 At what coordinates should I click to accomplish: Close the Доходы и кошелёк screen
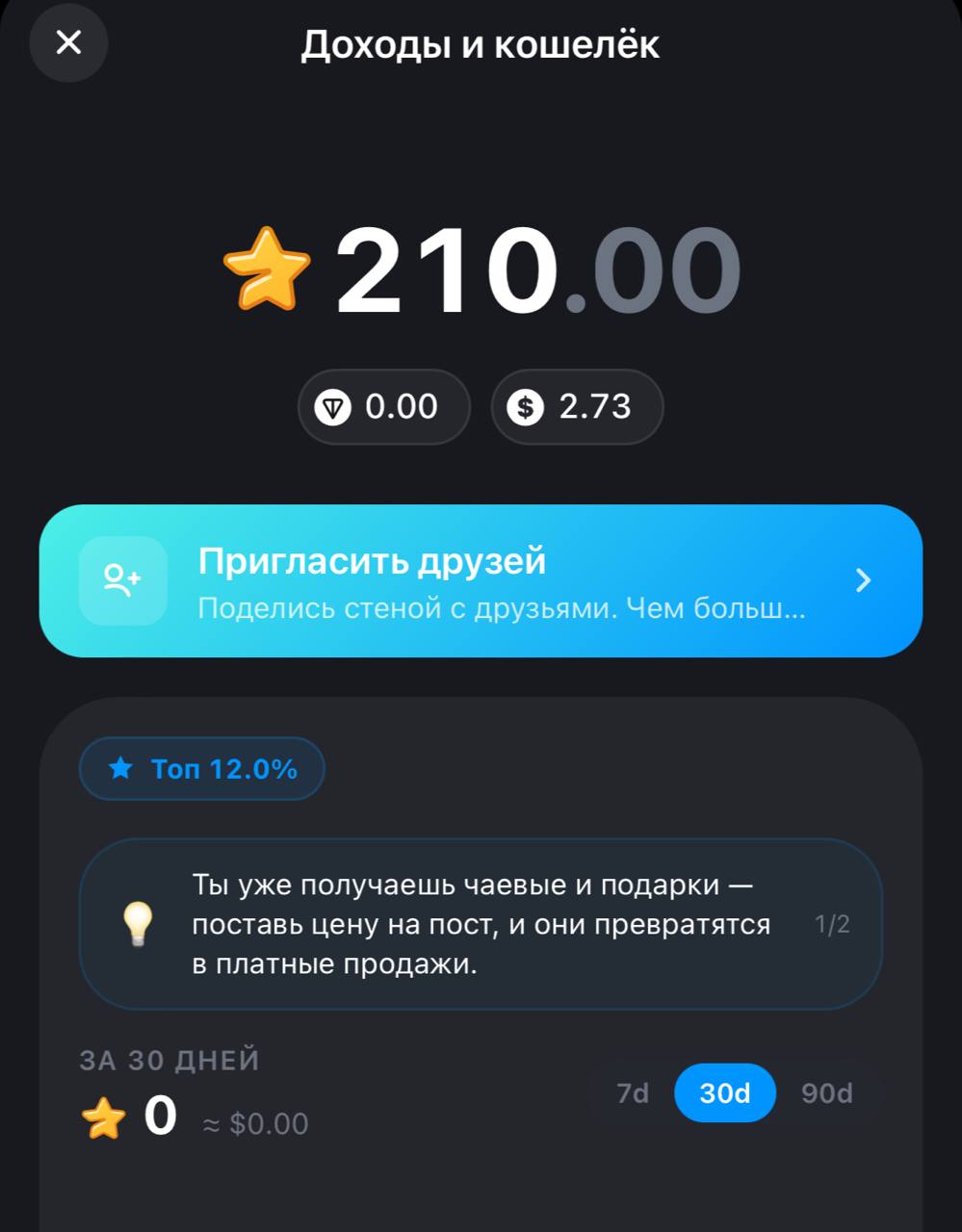click(68, 42)
